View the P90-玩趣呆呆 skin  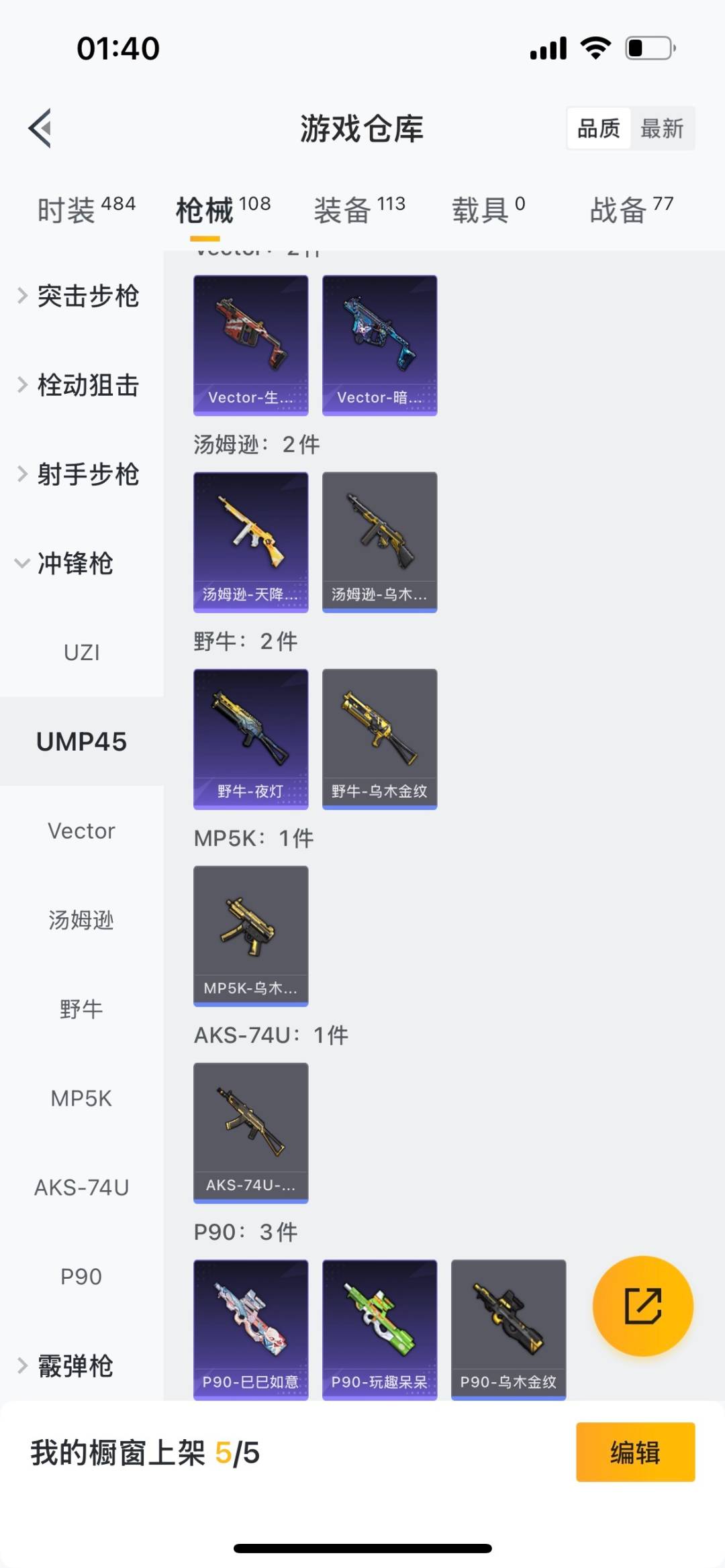pos(379,1329)
